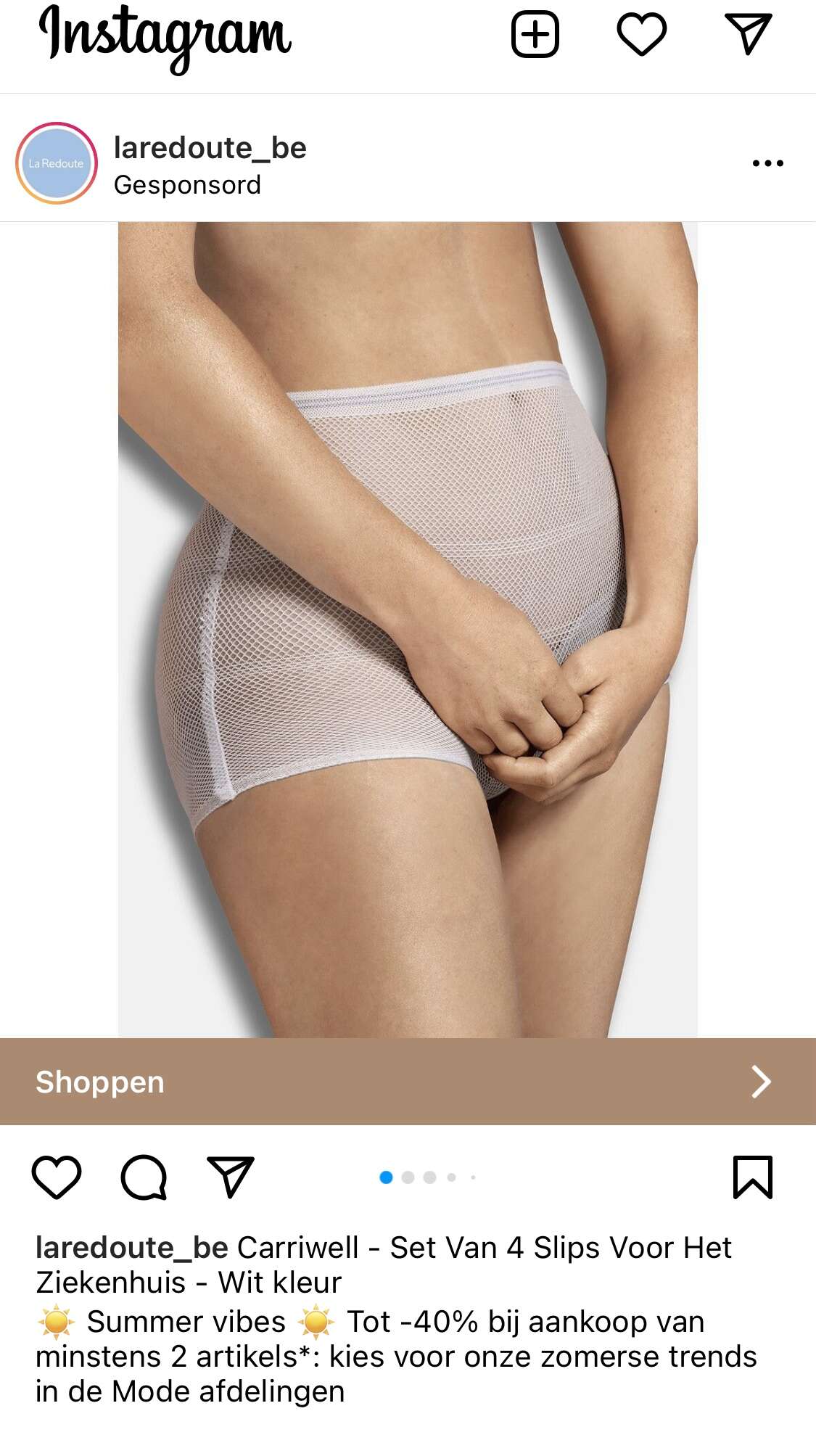Open the activity heart in header
The image size is (816, 1456).
(641, 34)
